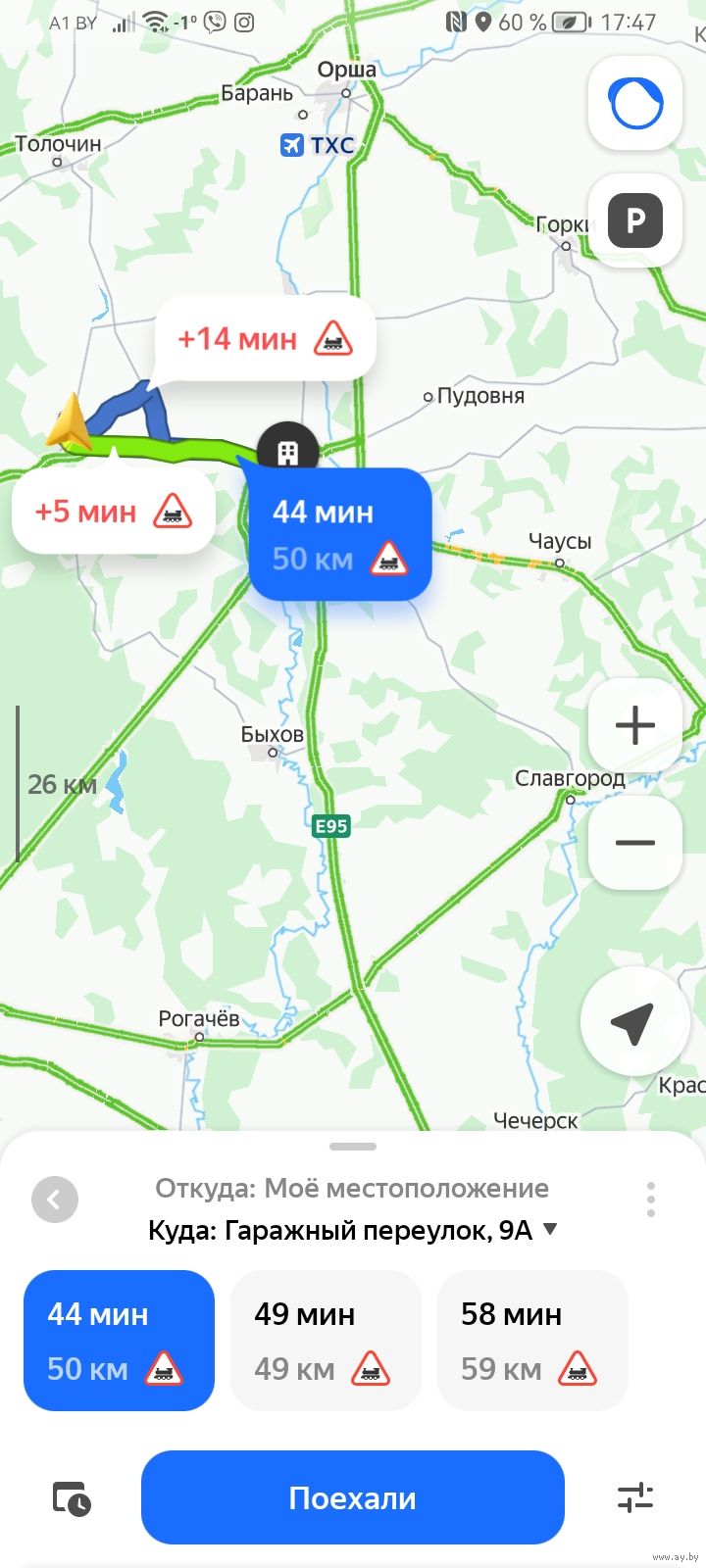Expand destination Гаражный переулок, 9А dropdown
This screenshot has height=1568, width=706.
click(550, 1229)
